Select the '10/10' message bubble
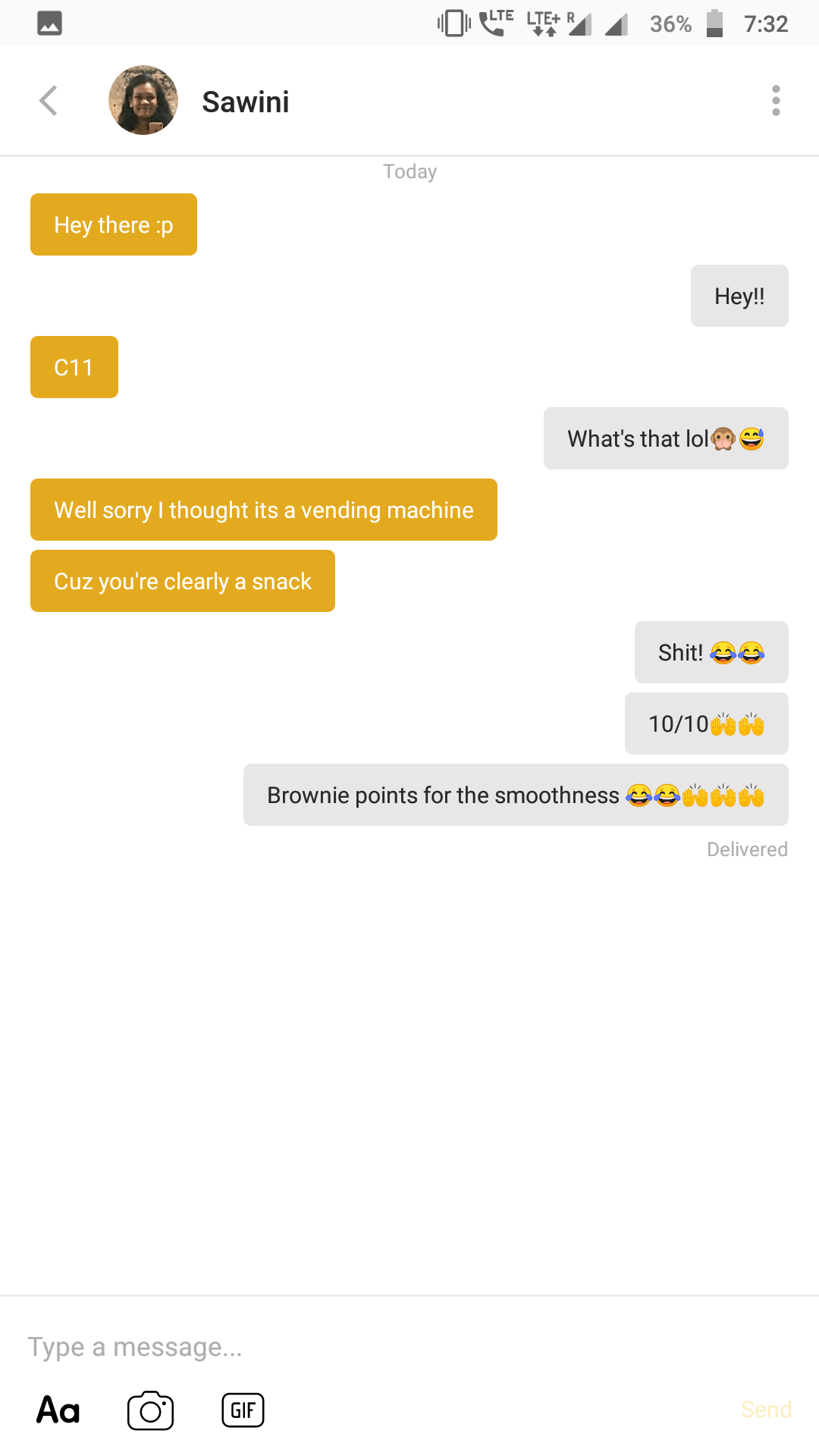819x1456 pixels. click(x=705, y=723)
